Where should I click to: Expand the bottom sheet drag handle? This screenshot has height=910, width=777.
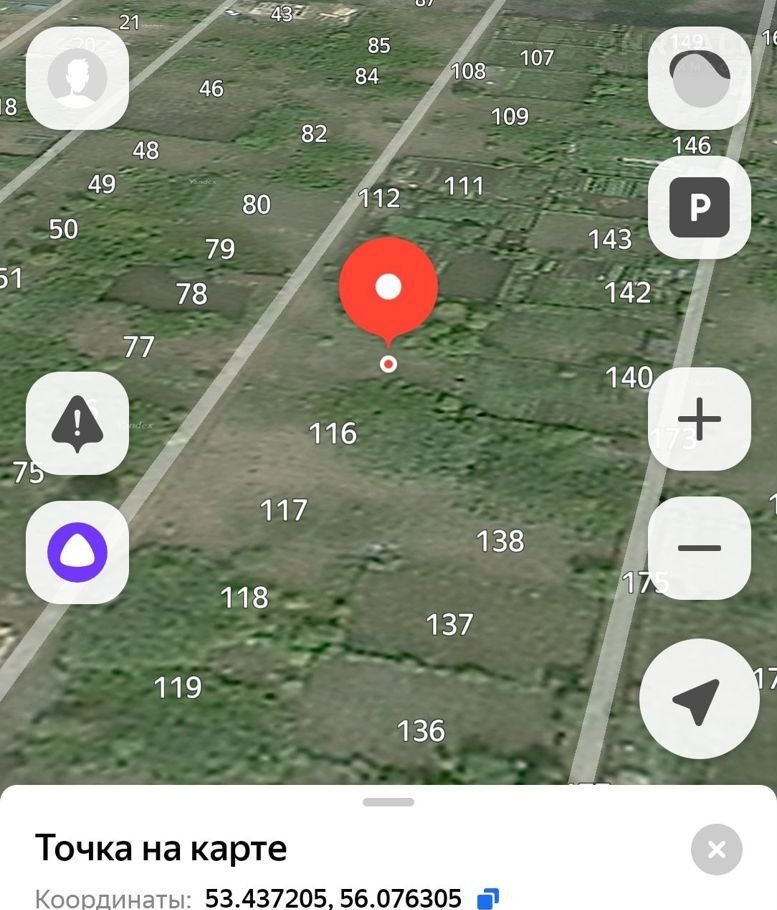tap(388, 802)
